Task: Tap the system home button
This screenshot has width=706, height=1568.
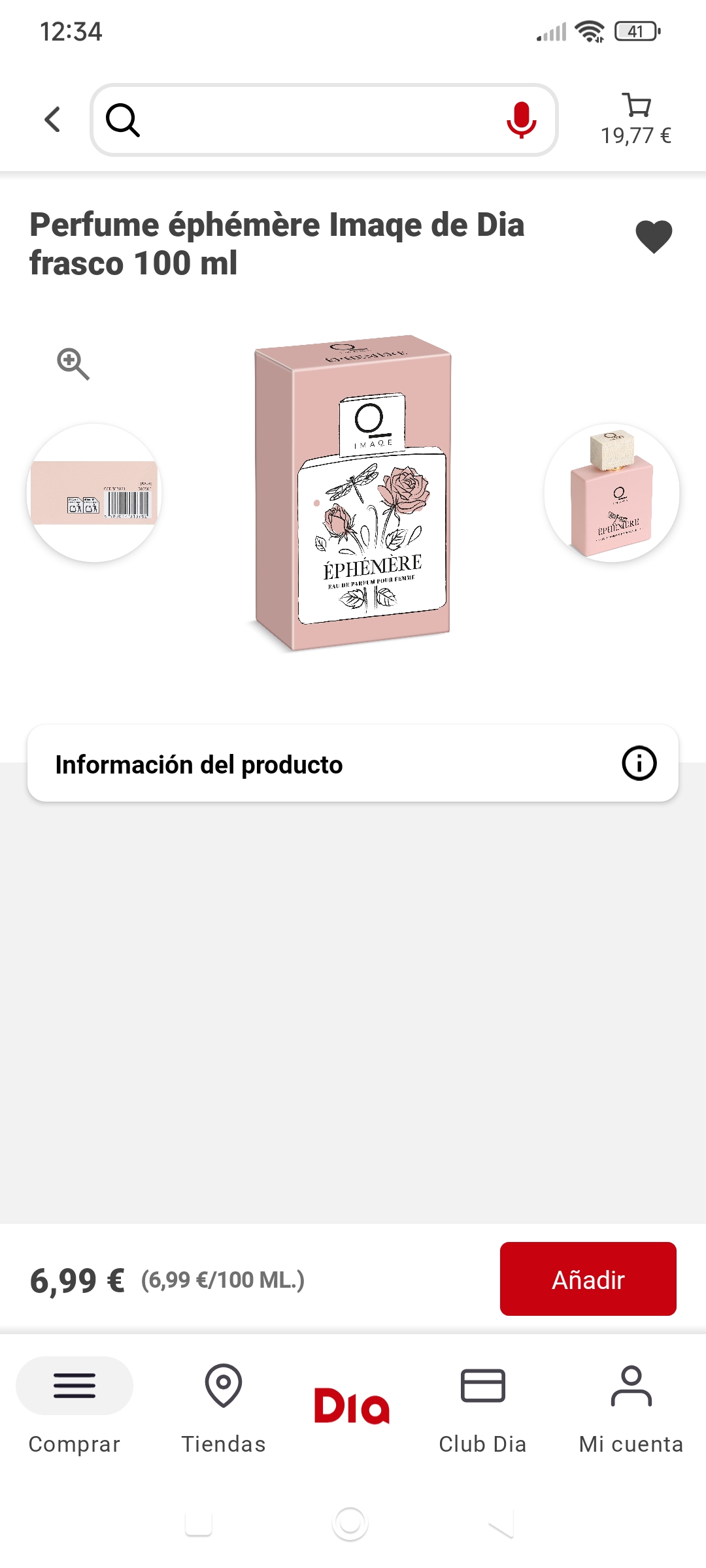Action: pyautogui.click(x=350, y=1524)
